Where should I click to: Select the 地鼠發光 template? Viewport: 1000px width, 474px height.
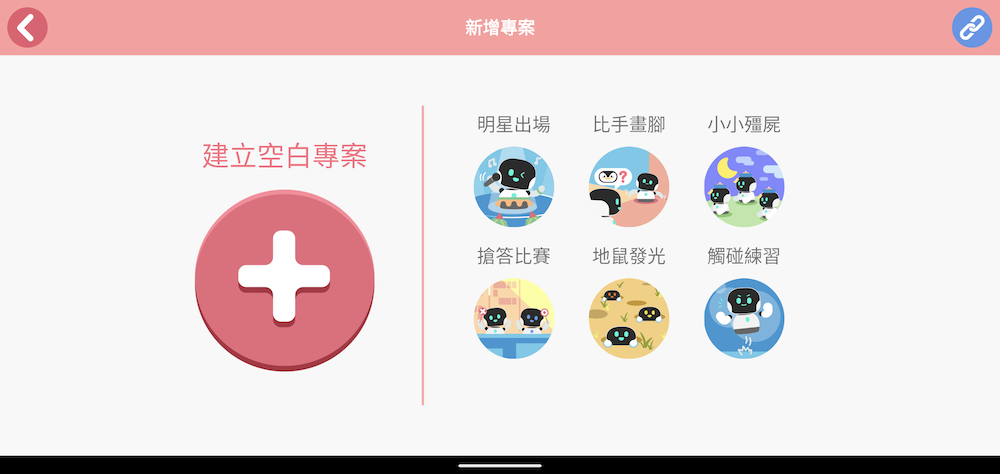tap(628, 318)
